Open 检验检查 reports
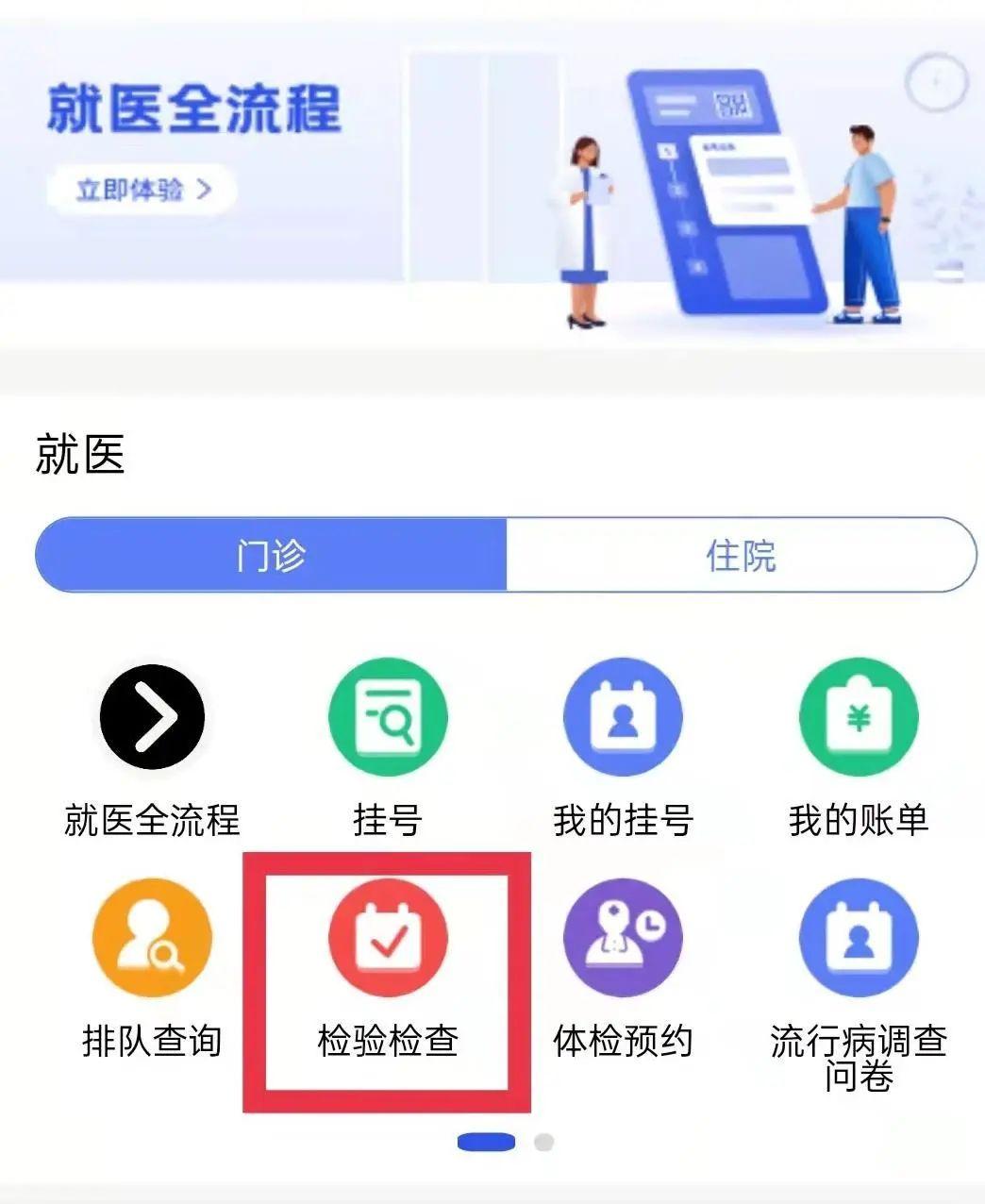 tap(387, 939)
